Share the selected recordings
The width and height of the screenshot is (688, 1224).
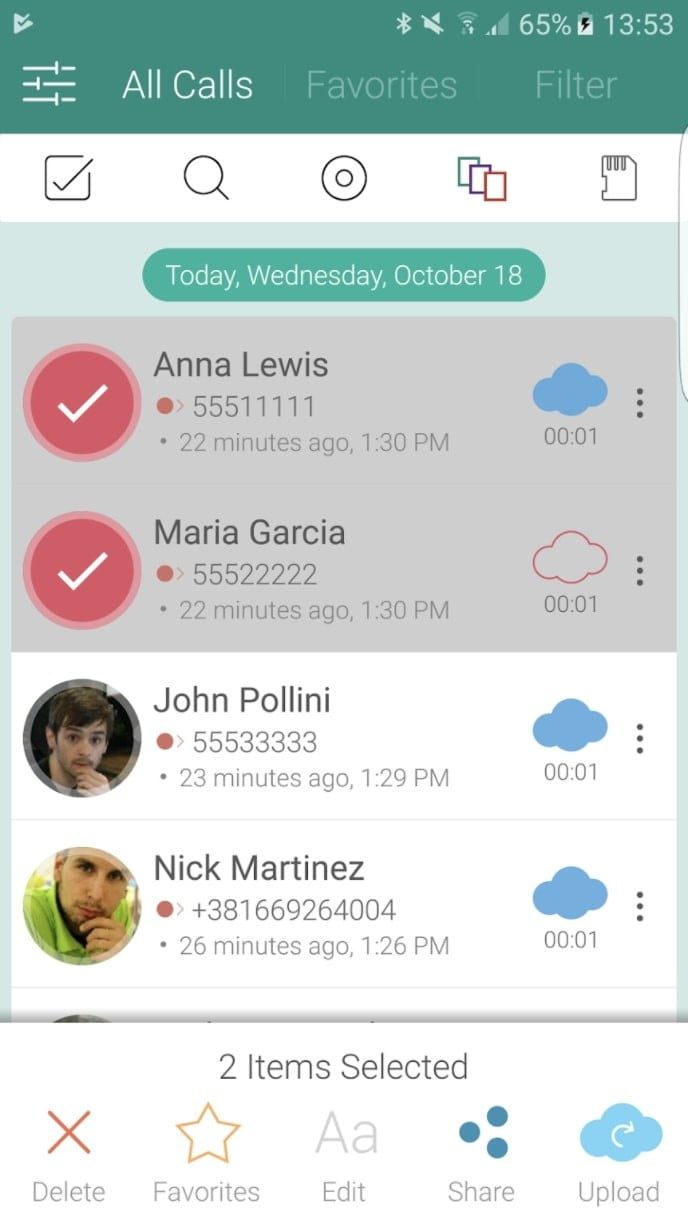481,1153
